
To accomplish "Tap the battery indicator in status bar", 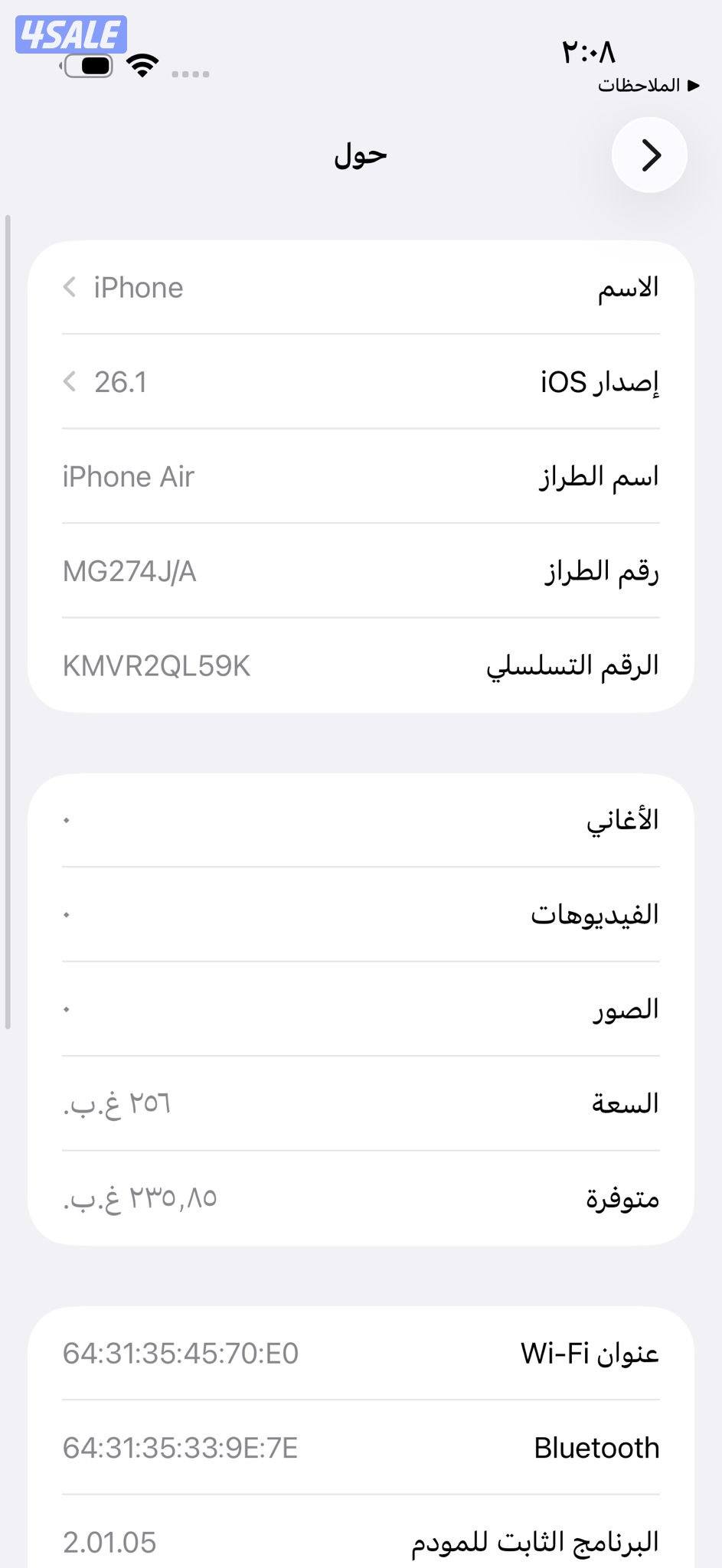I will pyautogui.click(x=87, y=67).
